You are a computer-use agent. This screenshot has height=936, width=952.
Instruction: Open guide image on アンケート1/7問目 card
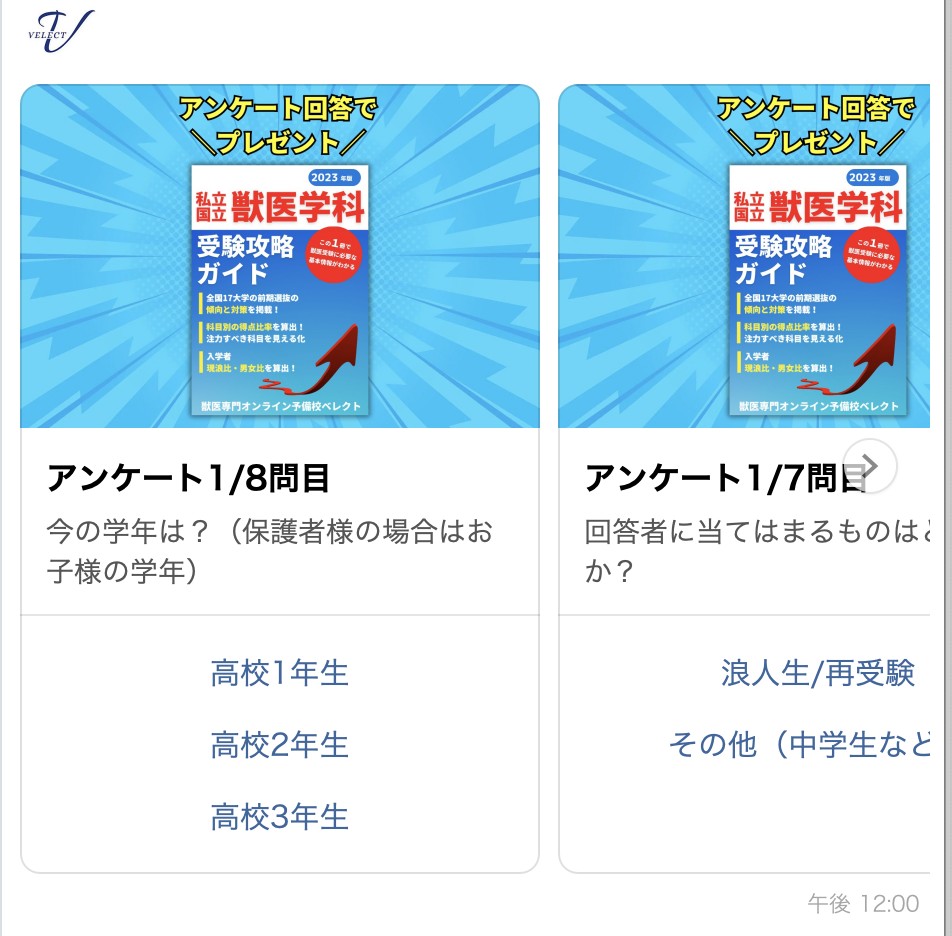(744, 257)
